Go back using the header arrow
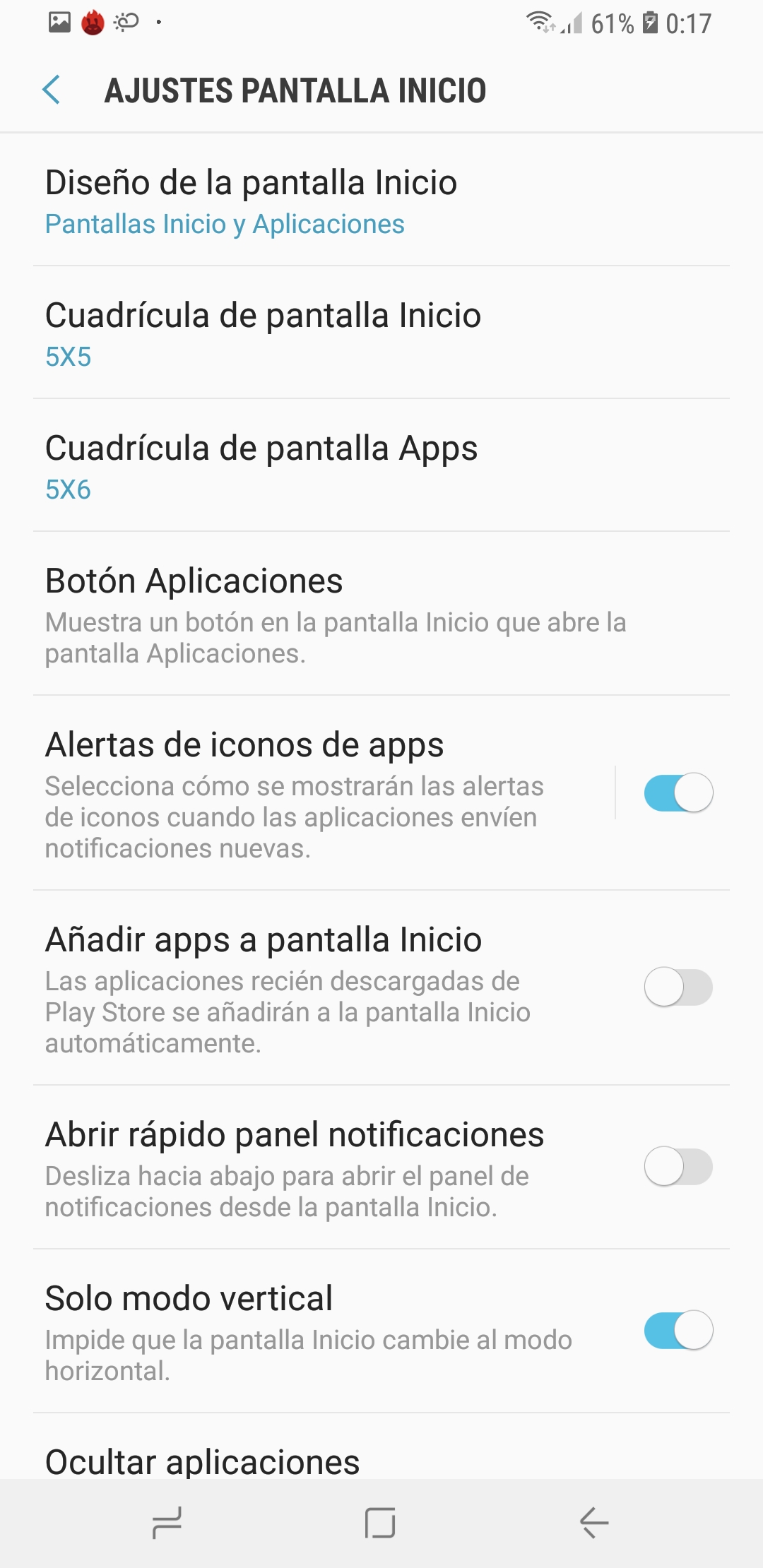763x1568 pixels. pos(52,90)
